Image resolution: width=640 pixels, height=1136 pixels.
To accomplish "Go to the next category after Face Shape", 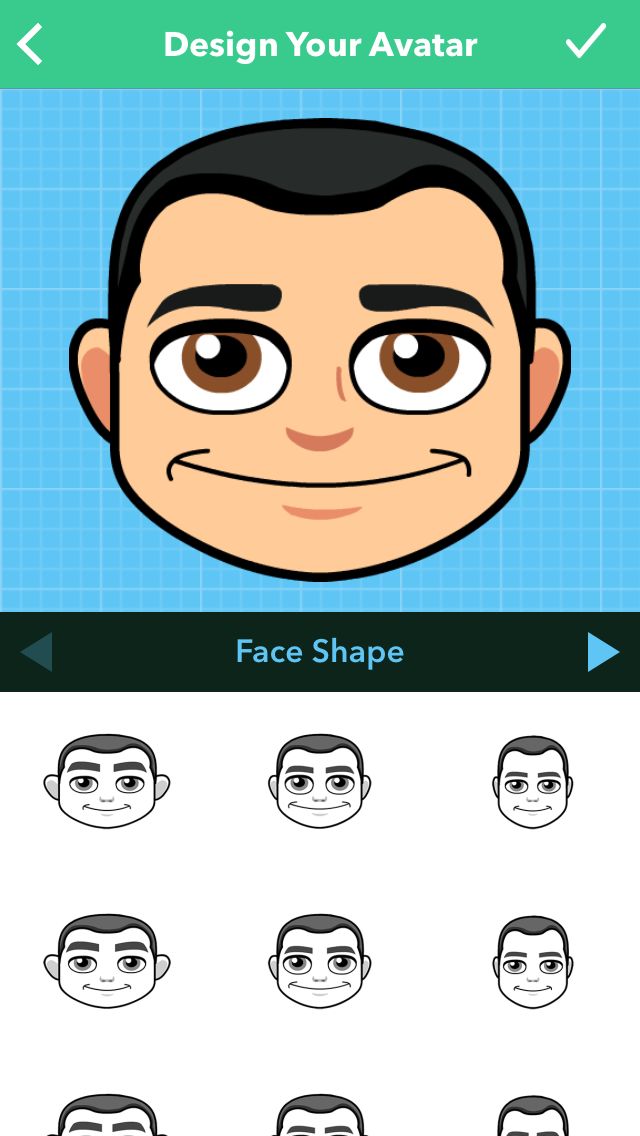I will (x=603, y=652).
